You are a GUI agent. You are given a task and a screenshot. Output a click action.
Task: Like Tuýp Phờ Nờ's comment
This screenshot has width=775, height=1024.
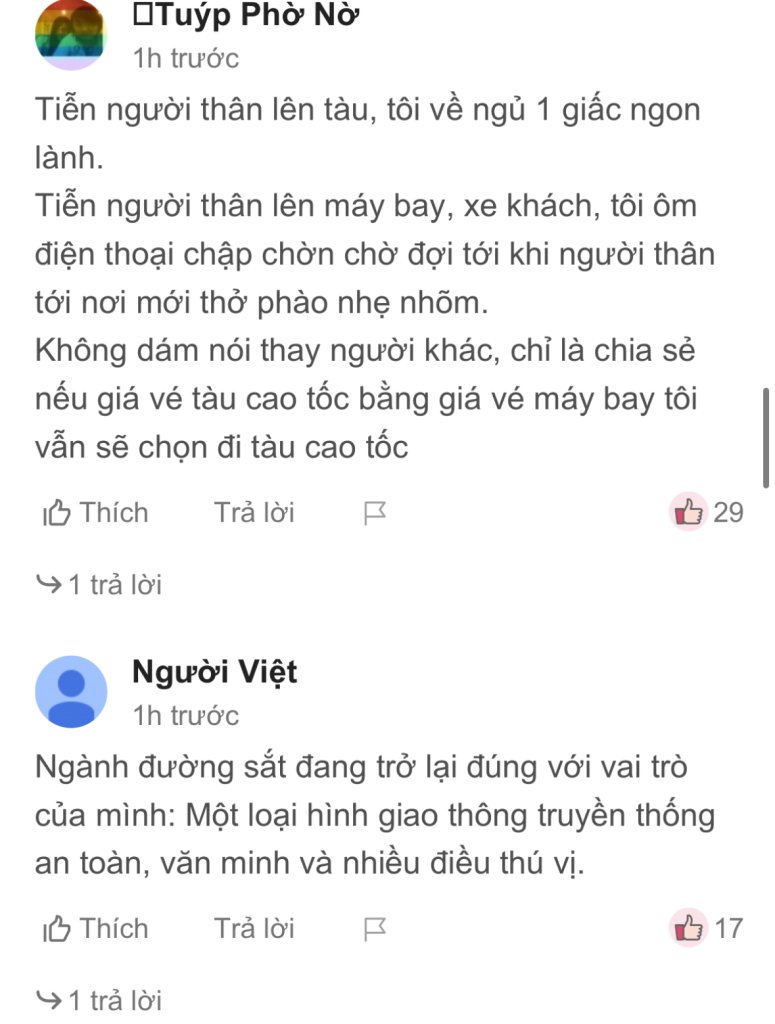click(x=95, y=513)
